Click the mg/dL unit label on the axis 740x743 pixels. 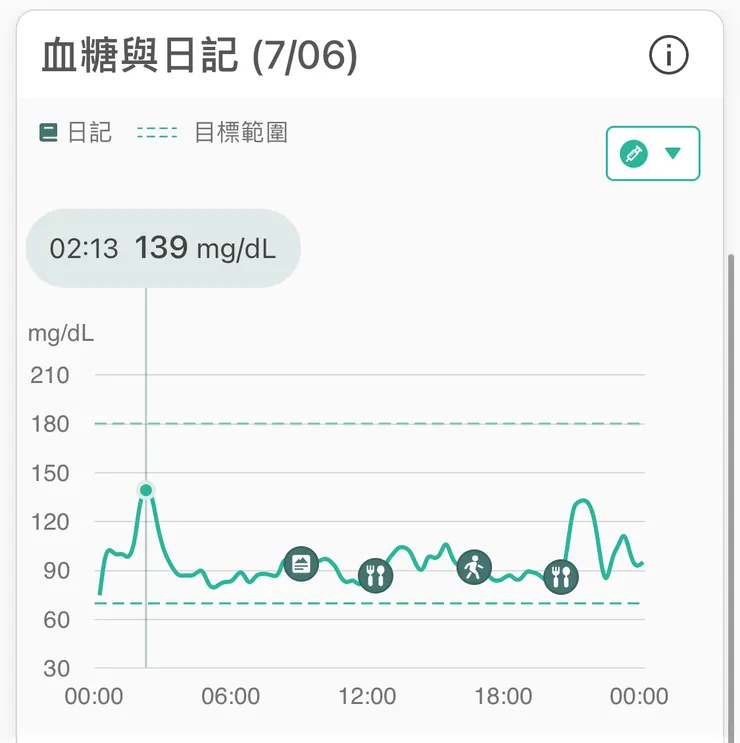click(x=60, y=334)
